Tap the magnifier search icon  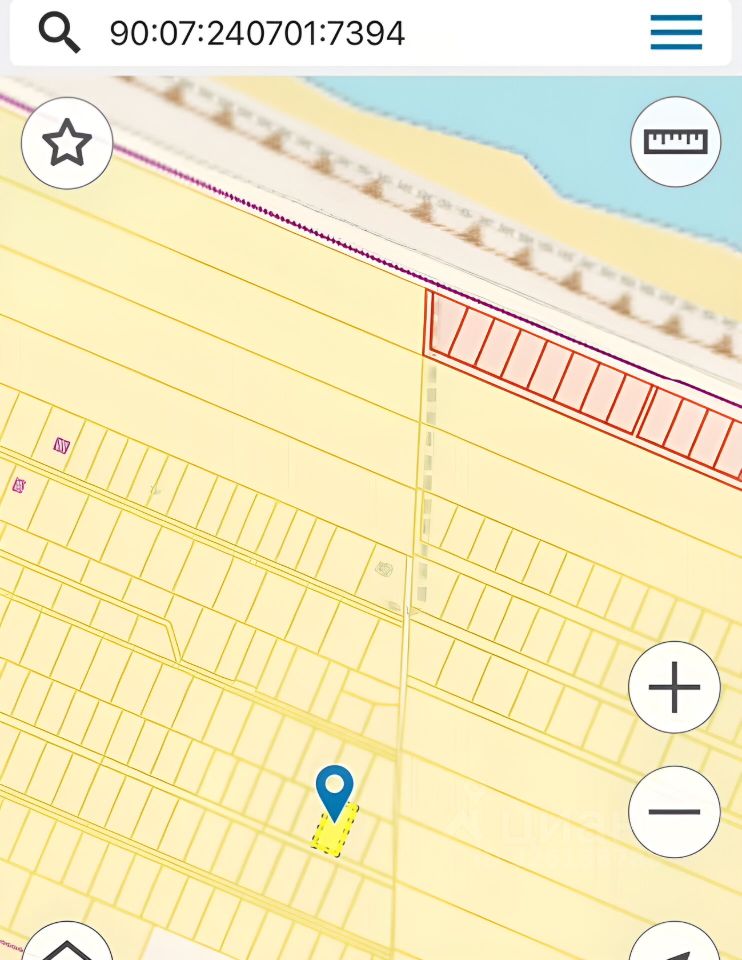[59, 33]
